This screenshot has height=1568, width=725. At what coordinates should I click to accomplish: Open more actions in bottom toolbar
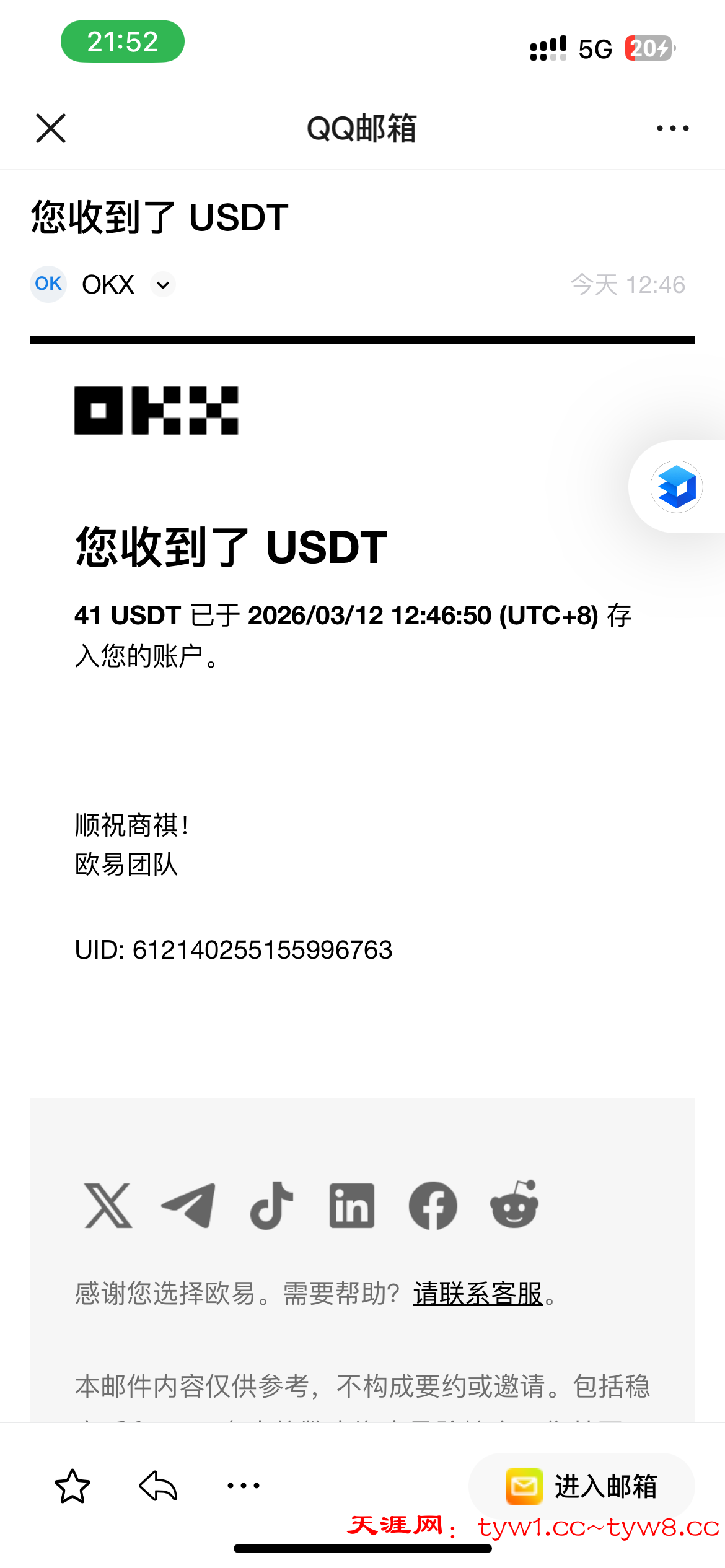click(244, 1486)
